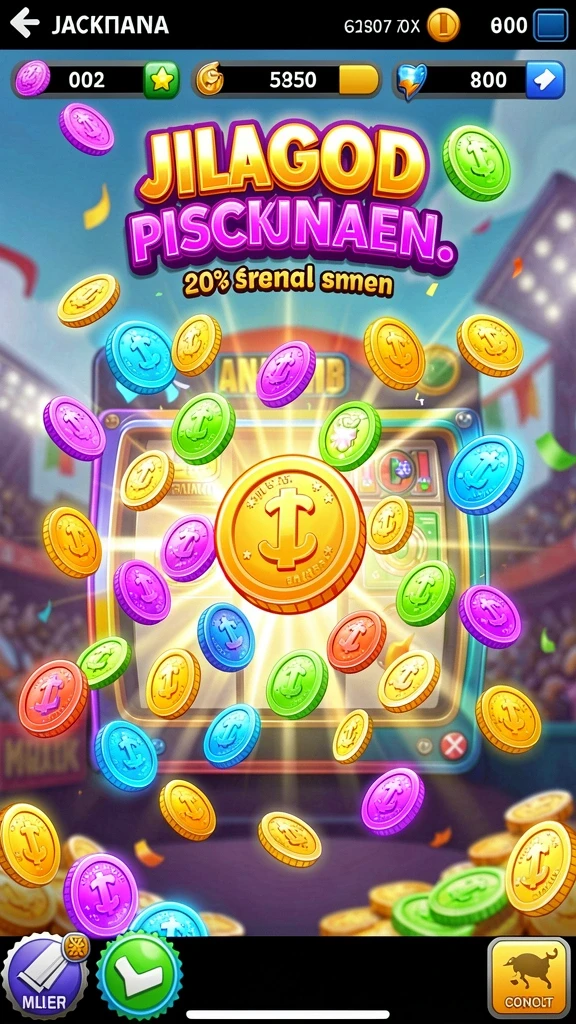
Task: Tap the green checkmark badge button
Action: (140, 977)
